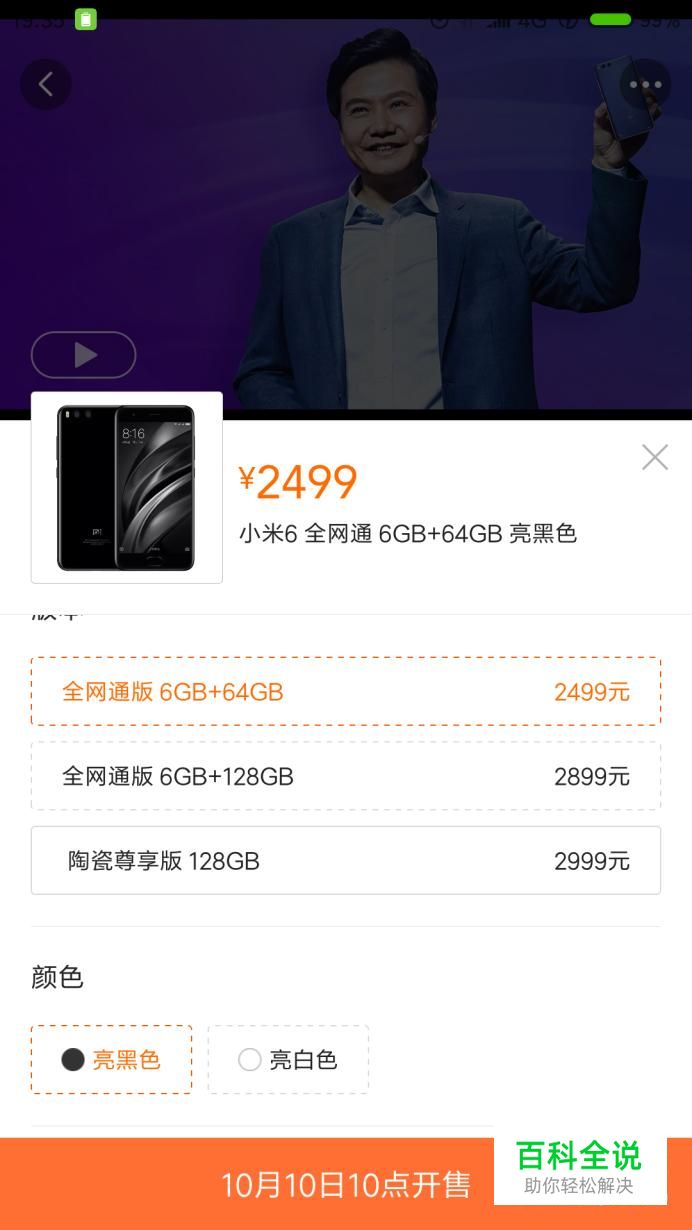
Task: Open the product thumbnail image
Action: point(127,487)
